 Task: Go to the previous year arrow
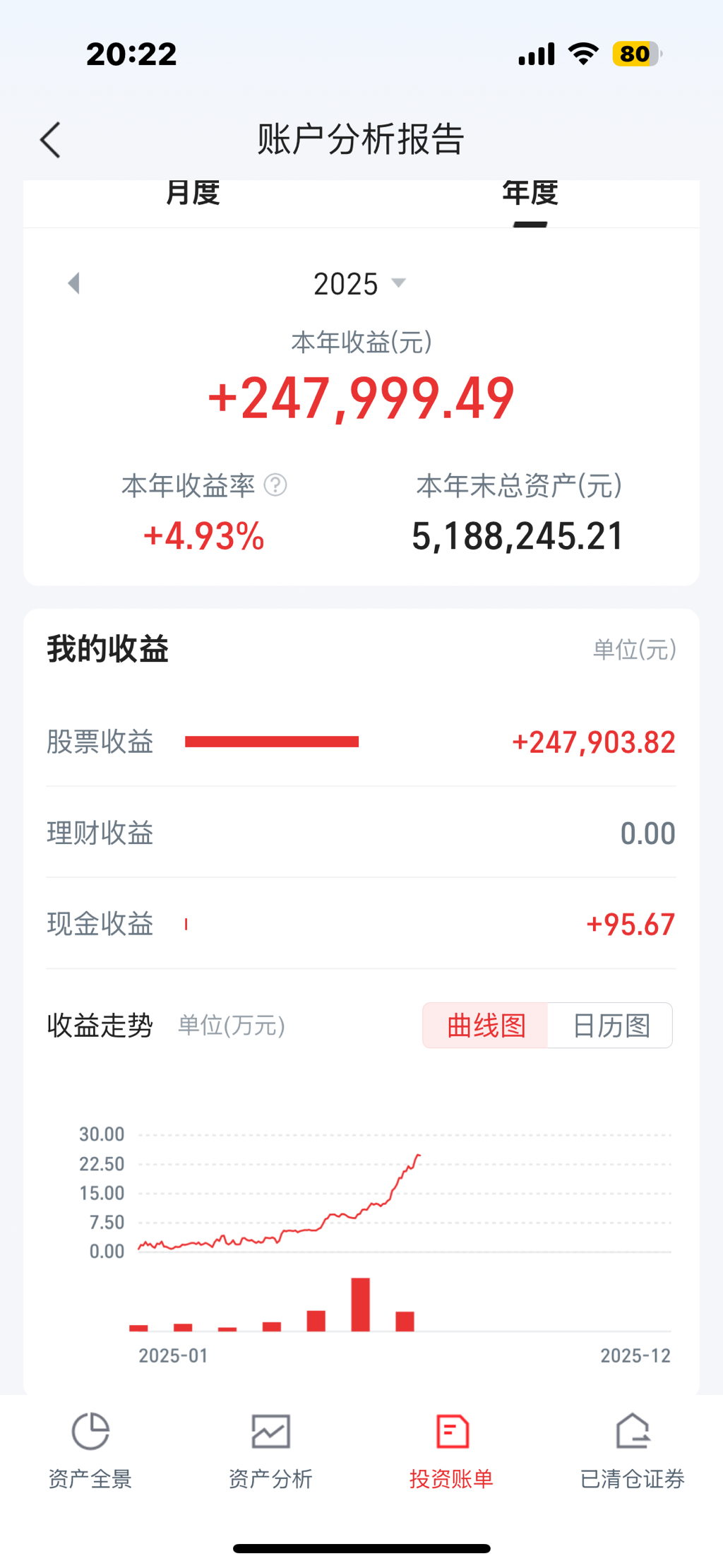pos(74,283)
